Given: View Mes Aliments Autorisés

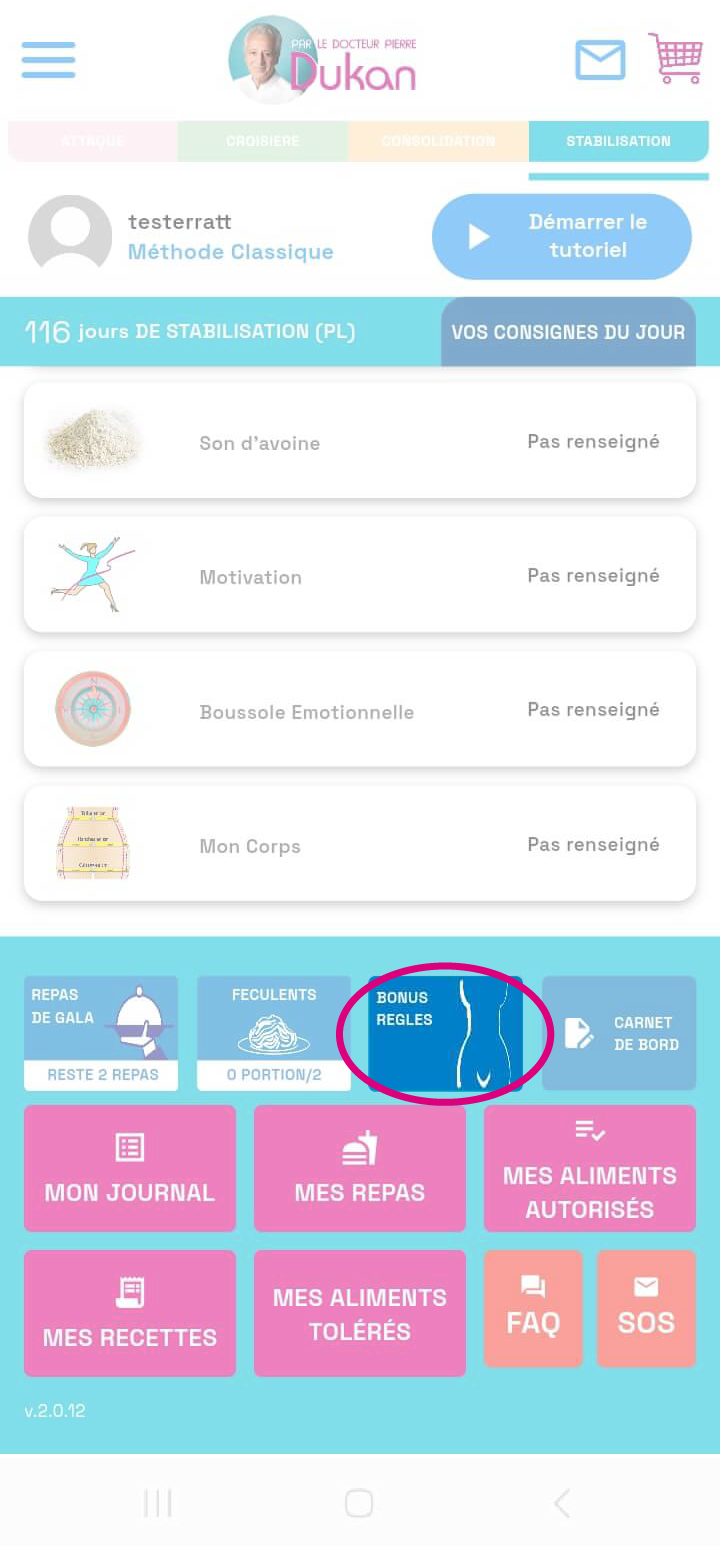Looking at the screenshot, I should click(x=589, y=1168).
